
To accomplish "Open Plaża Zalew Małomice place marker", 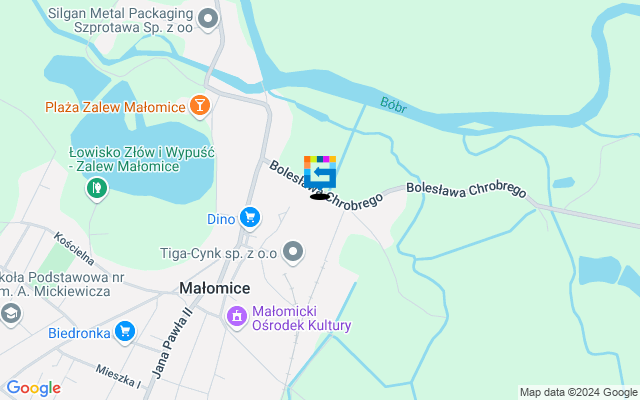I will [199, 105].
